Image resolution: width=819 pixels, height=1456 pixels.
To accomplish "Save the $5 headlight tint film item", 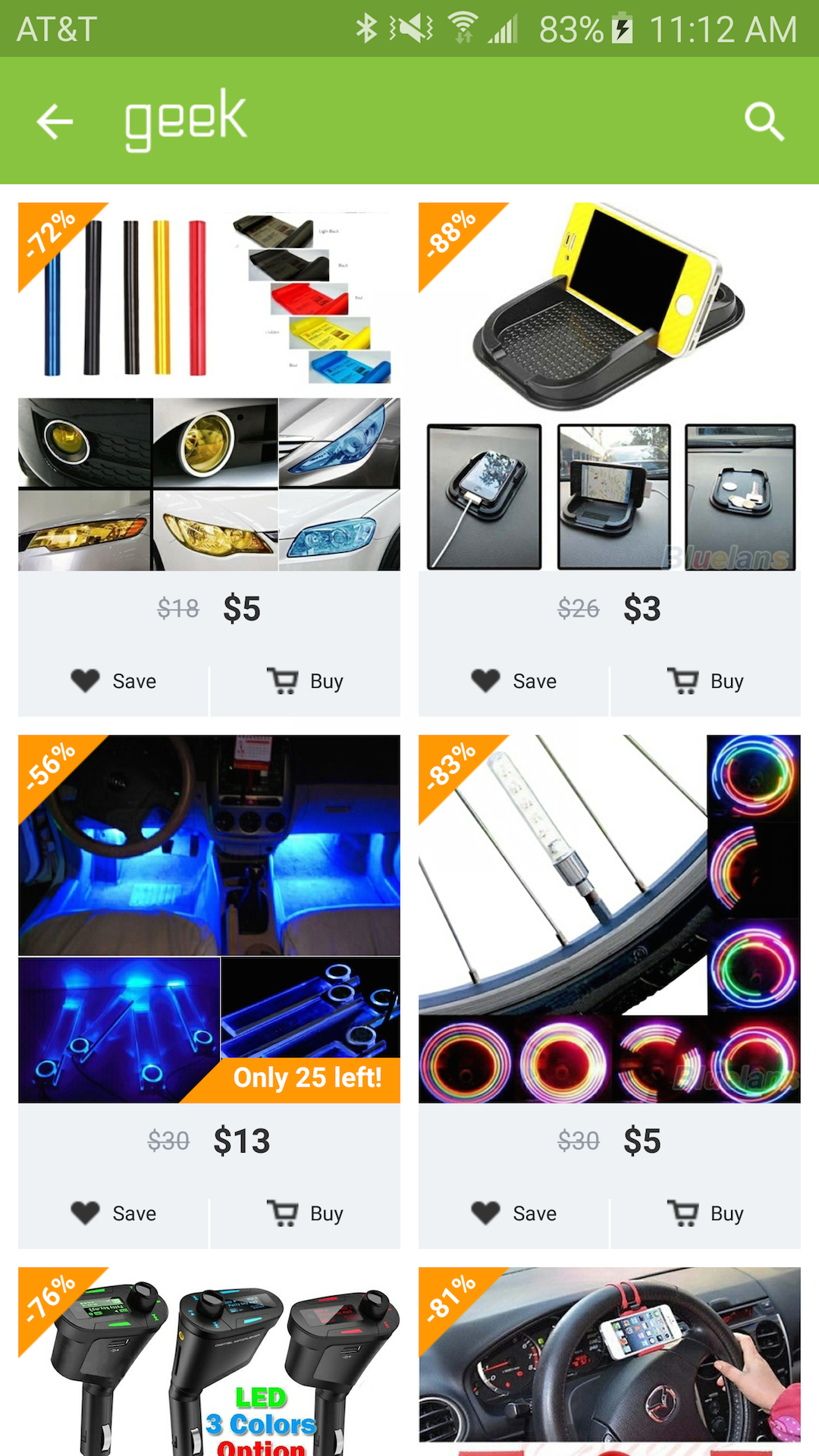I will tap(114, 681).
